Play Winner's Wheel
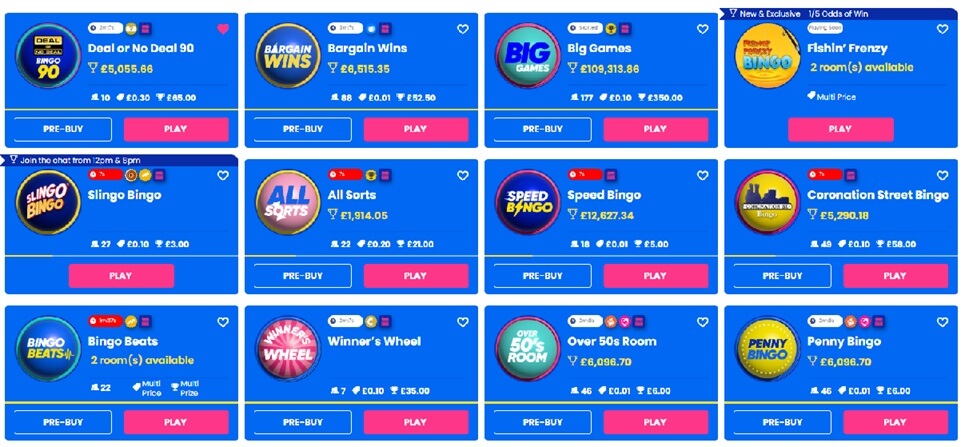The height and width of the screenshot is (447, 965). (x=416, y=422)
